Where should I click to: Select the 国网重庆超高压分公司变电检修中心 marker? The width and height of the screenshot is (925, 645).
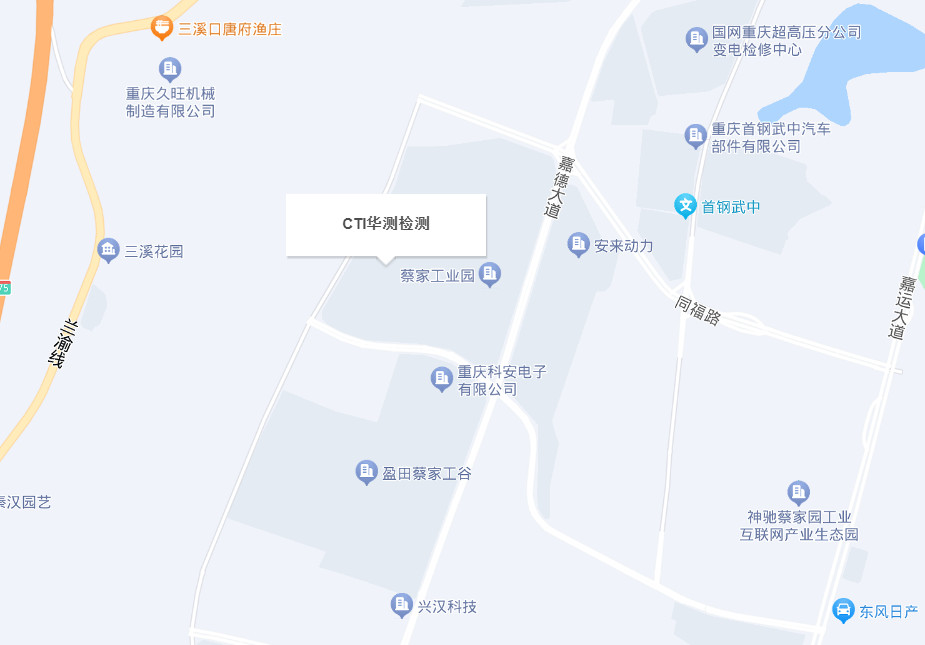696,40
